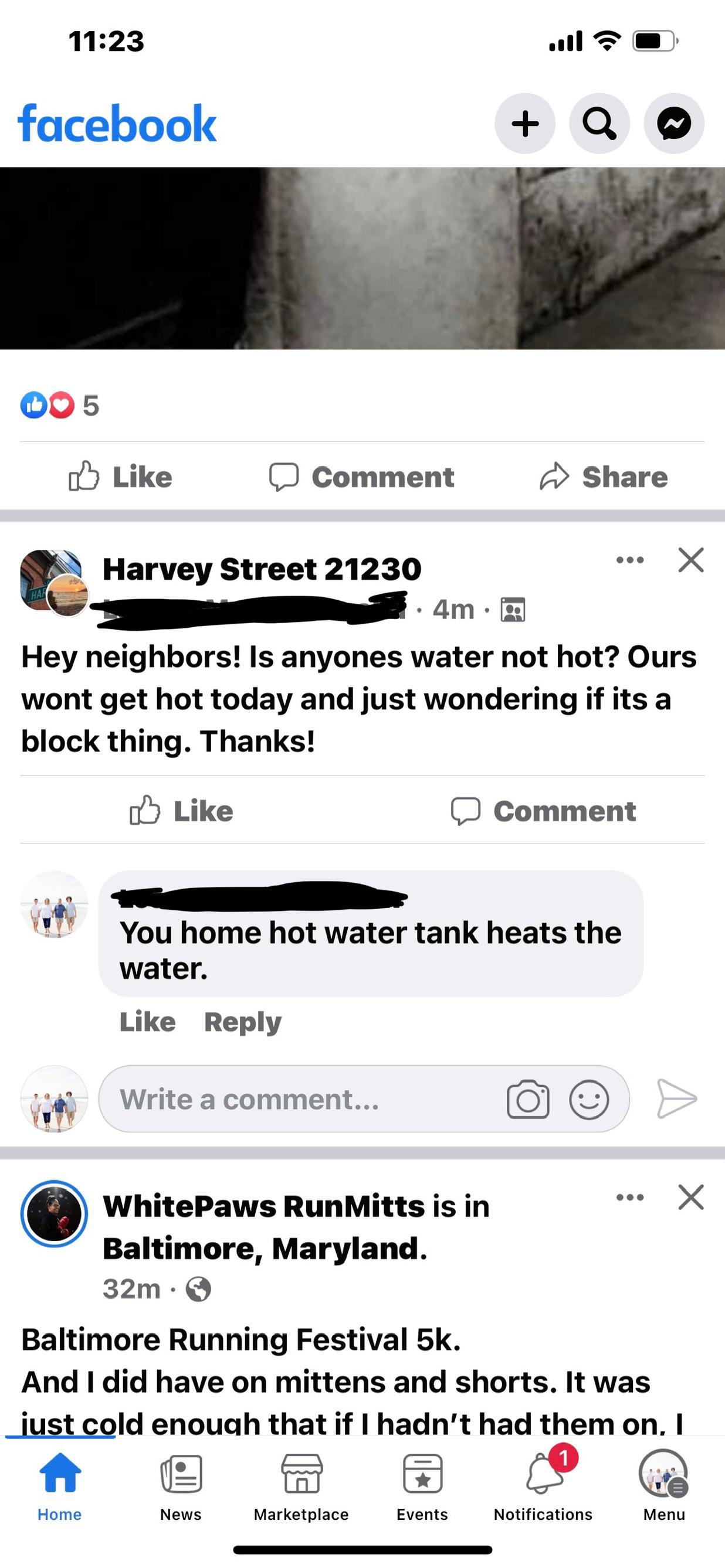Like the hot water tank comment
Screen dimensions: 725x1568
click(x=147, y=1022)
